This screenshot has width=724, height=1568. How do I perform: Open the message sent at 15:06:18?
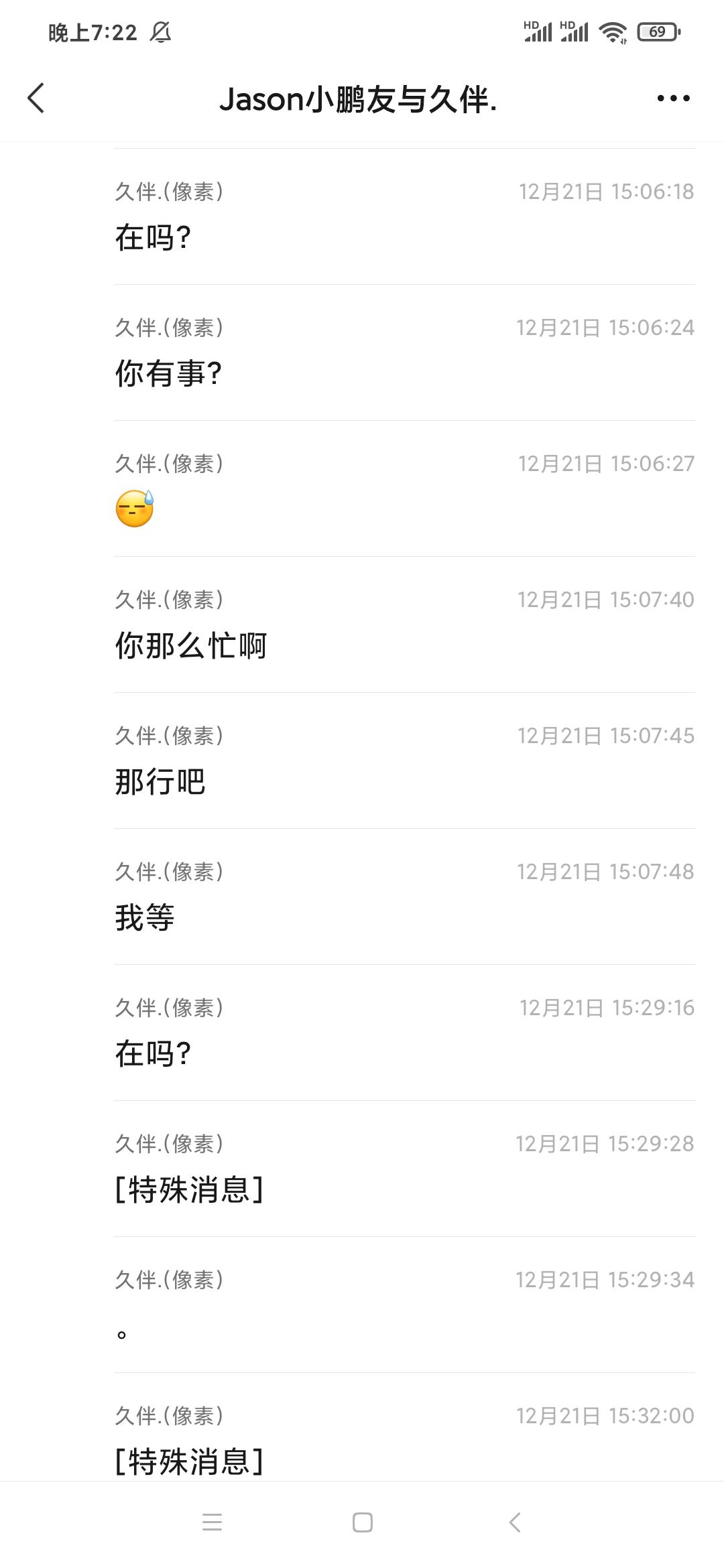coord(405,216)
